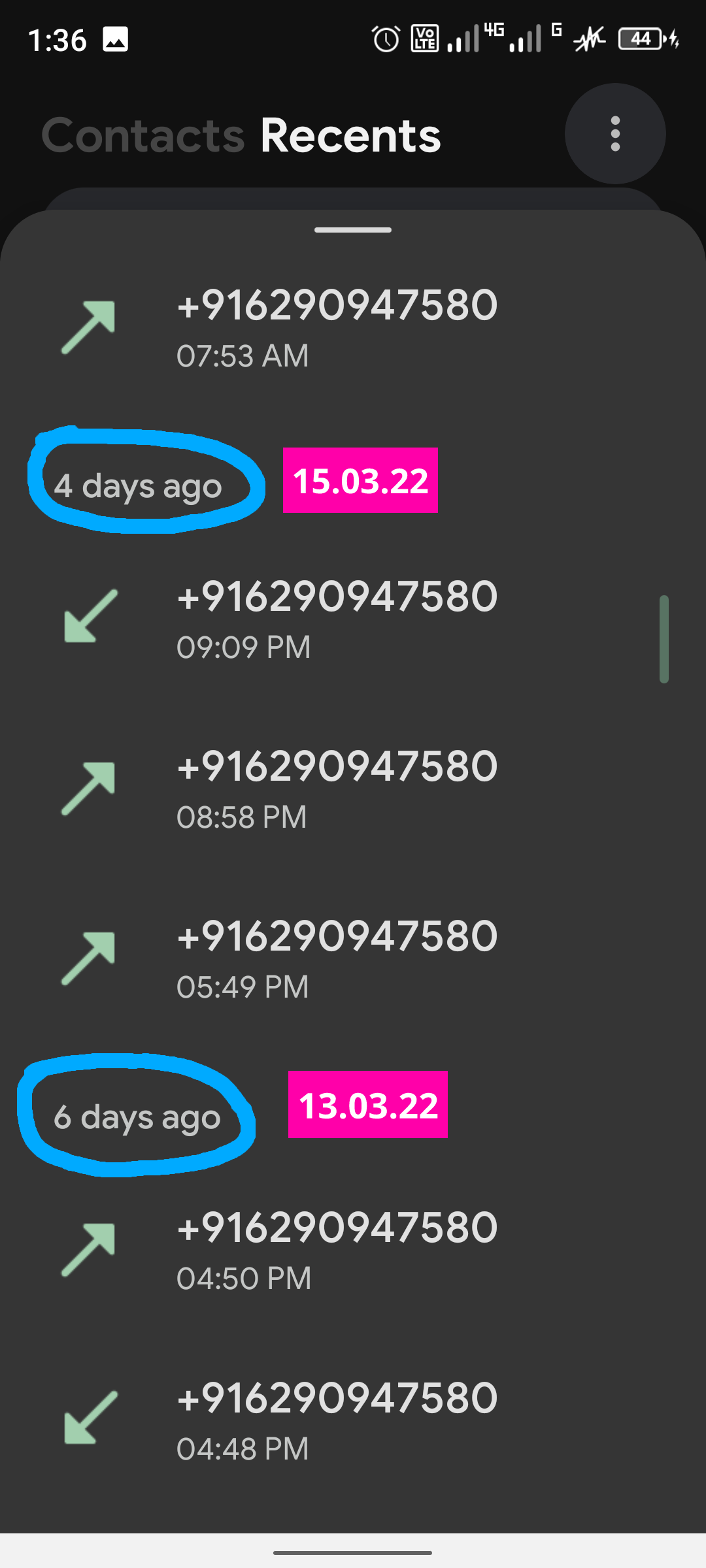Tap the incoming call arrow beside 04:48 PM call
Viewport: 706px width, 1568px height.
90,1414
